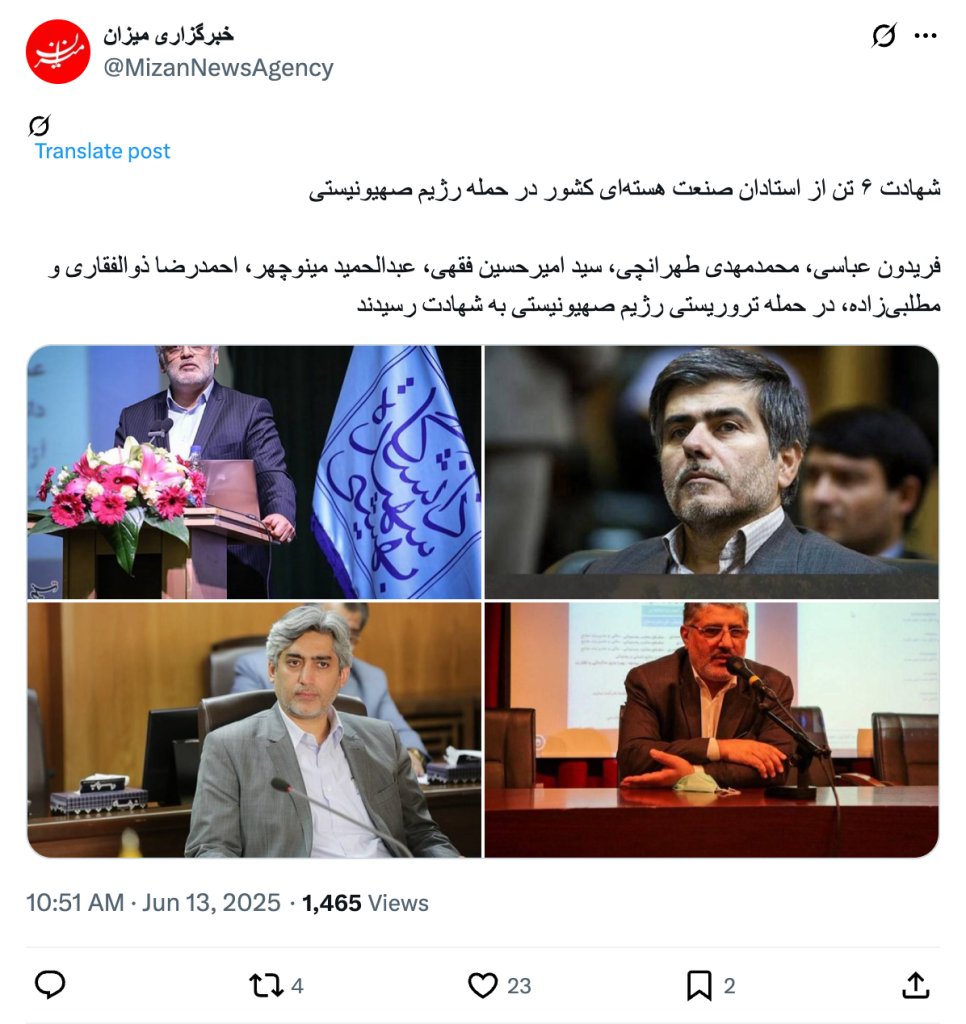Open the bottom-left photo of the gray-suited man

point(254,730)
